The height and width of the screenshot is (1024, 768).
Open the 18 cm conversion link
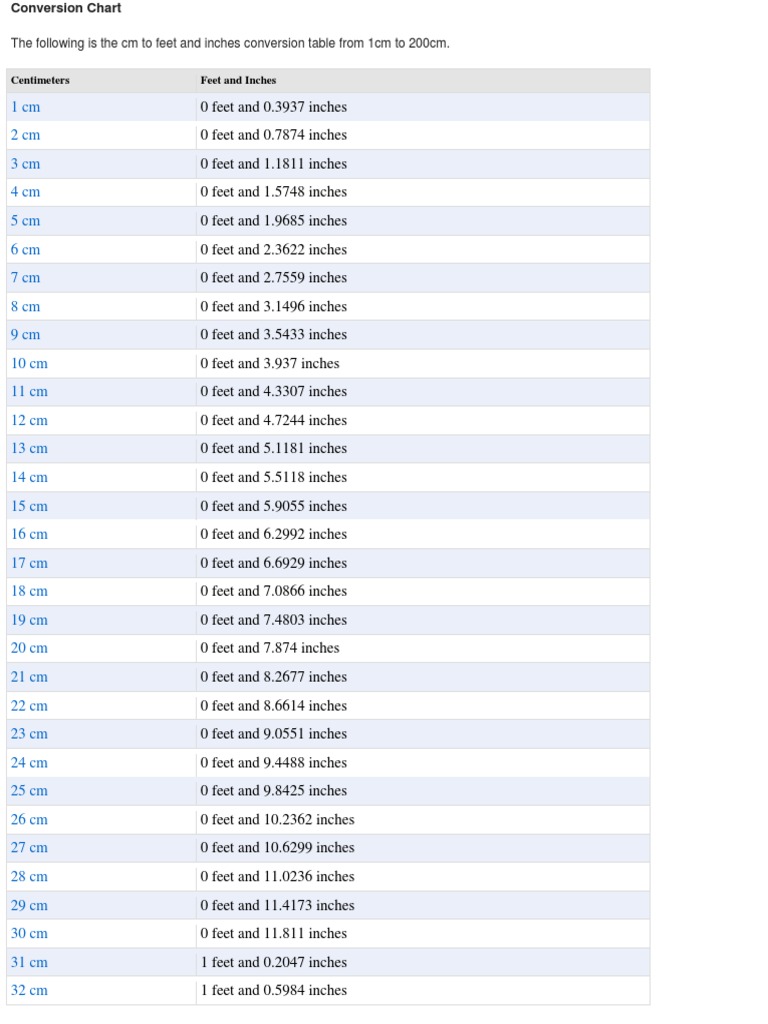click(29, 591)
